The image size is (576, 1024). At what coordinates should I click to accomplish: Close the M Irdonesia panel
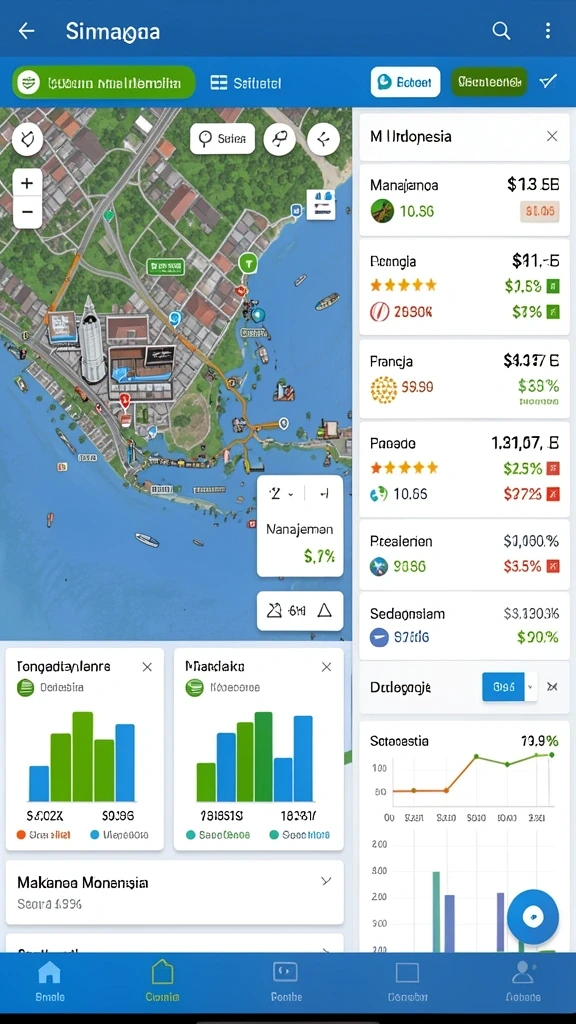pyautogui.click(x=552, y=136)
